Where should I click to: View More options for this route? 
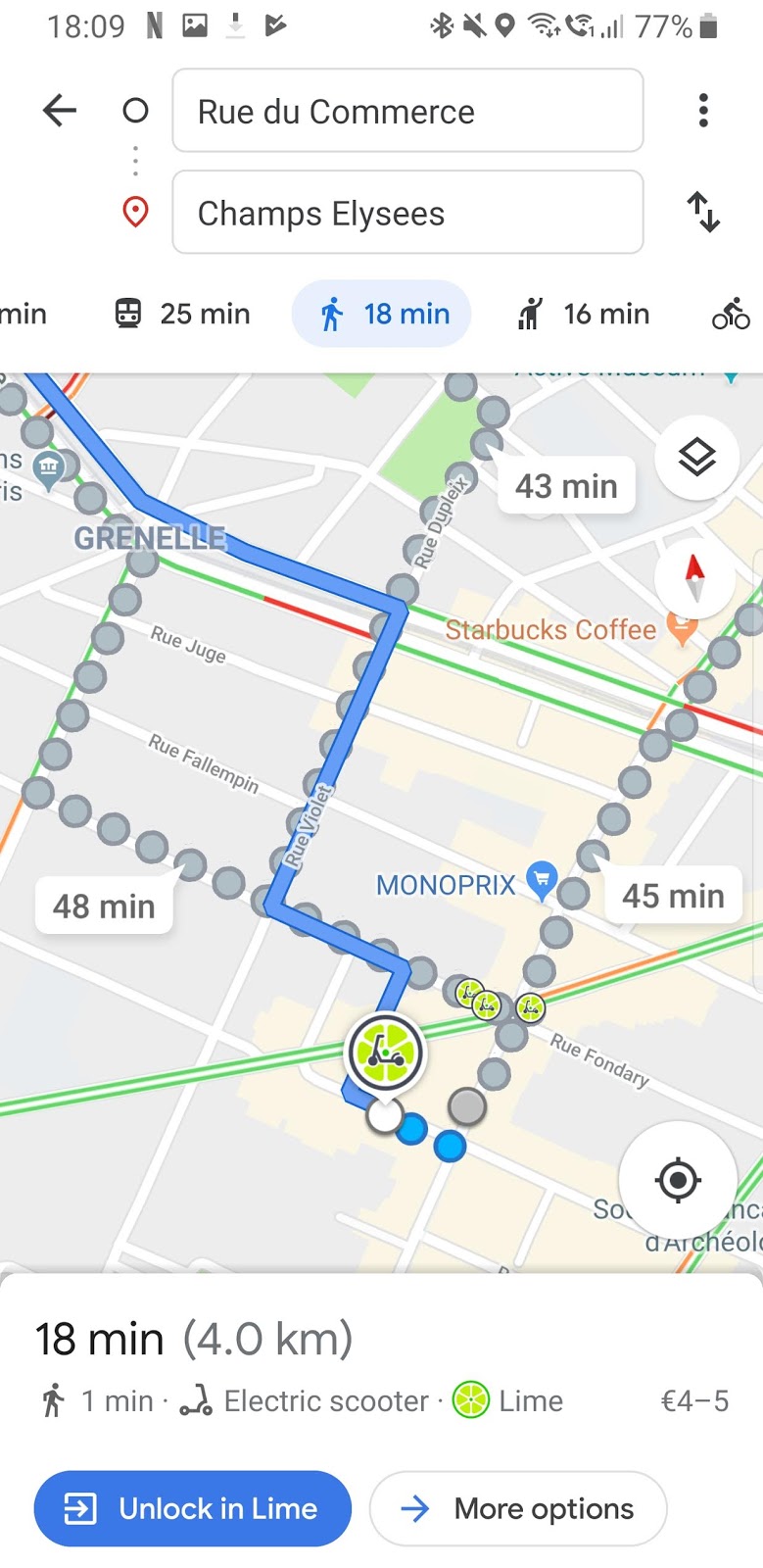pos(518,1508)
